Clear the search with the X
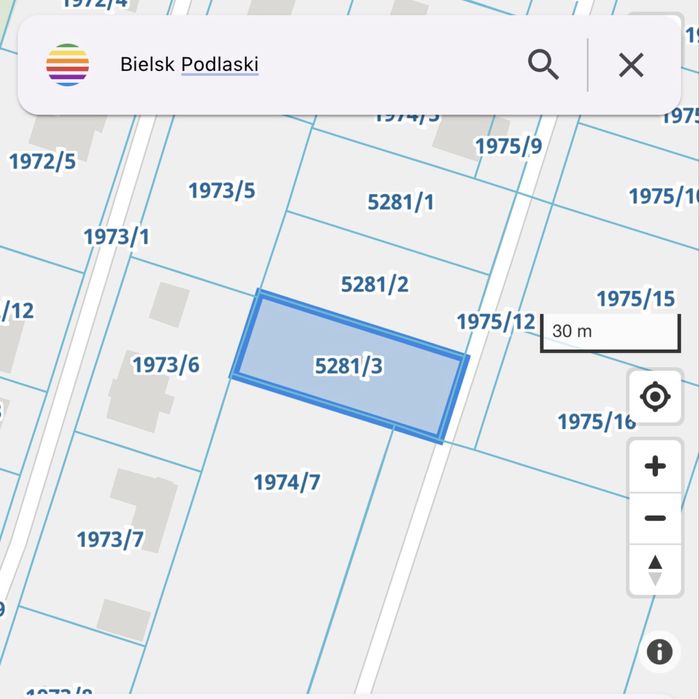699x699 pixels. 631,65
